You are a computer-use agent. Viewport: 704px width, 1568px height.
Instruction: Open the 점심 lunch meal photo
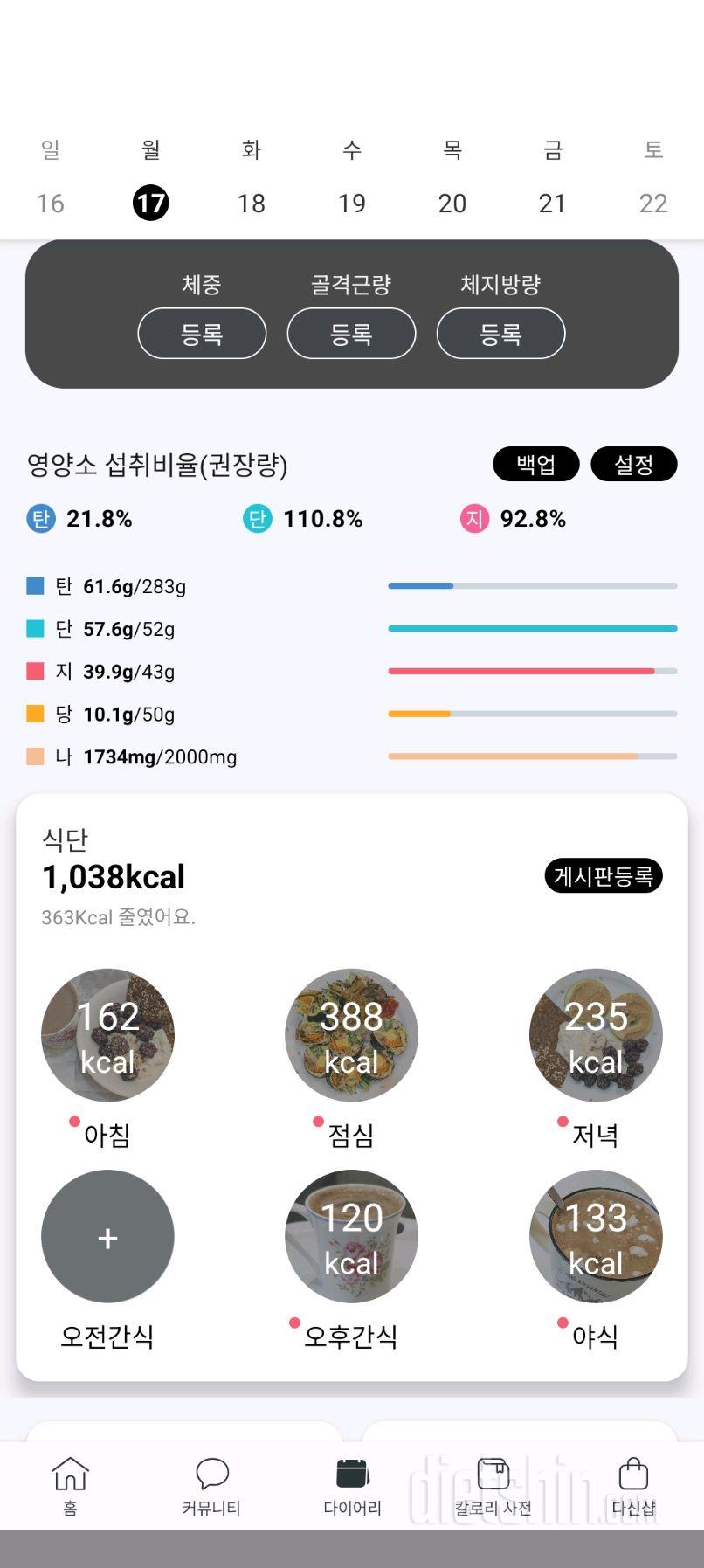(352, 1035)
